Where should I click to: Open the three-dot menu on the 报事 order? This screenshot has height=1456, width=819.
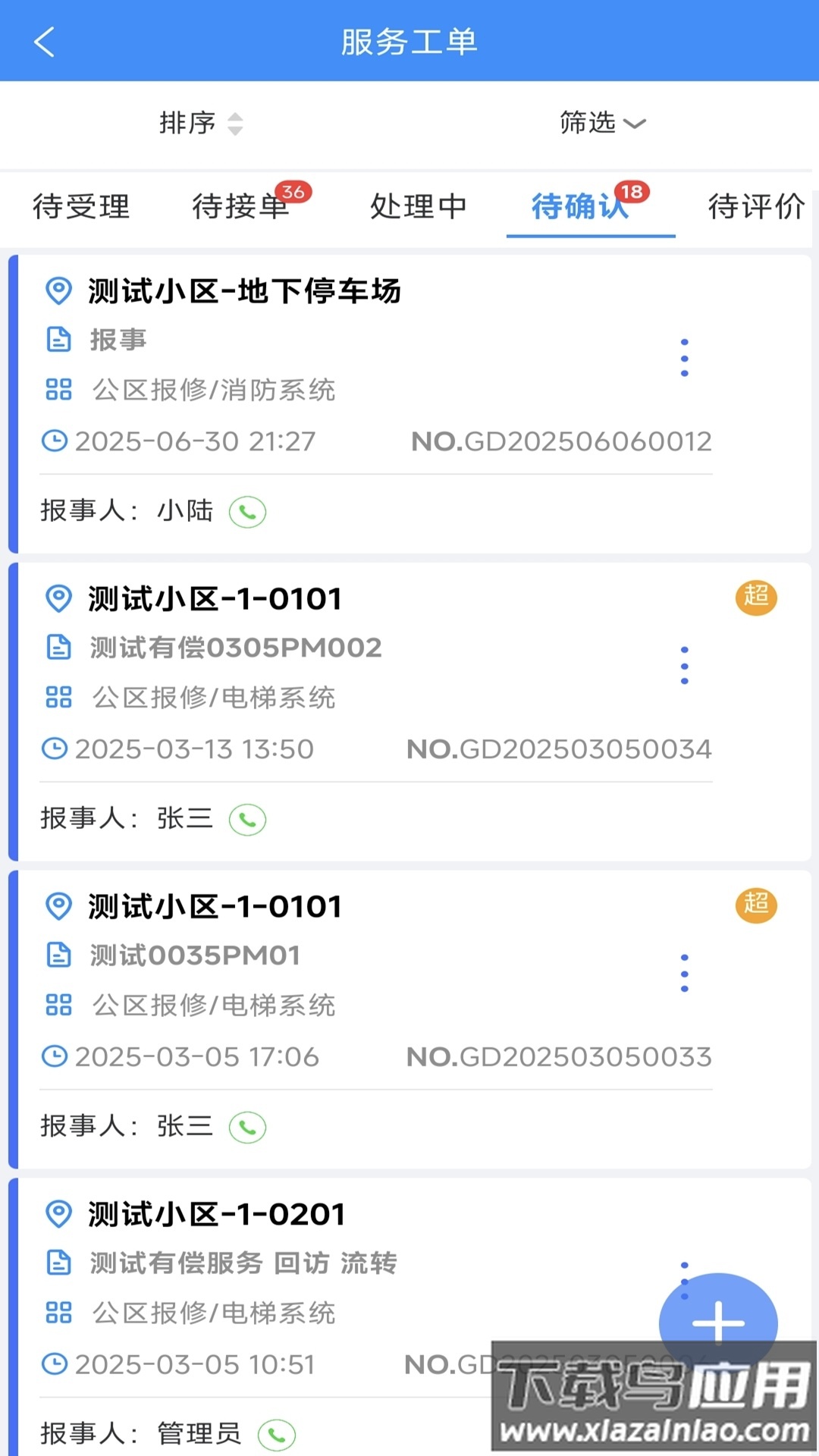coord(685,356)
